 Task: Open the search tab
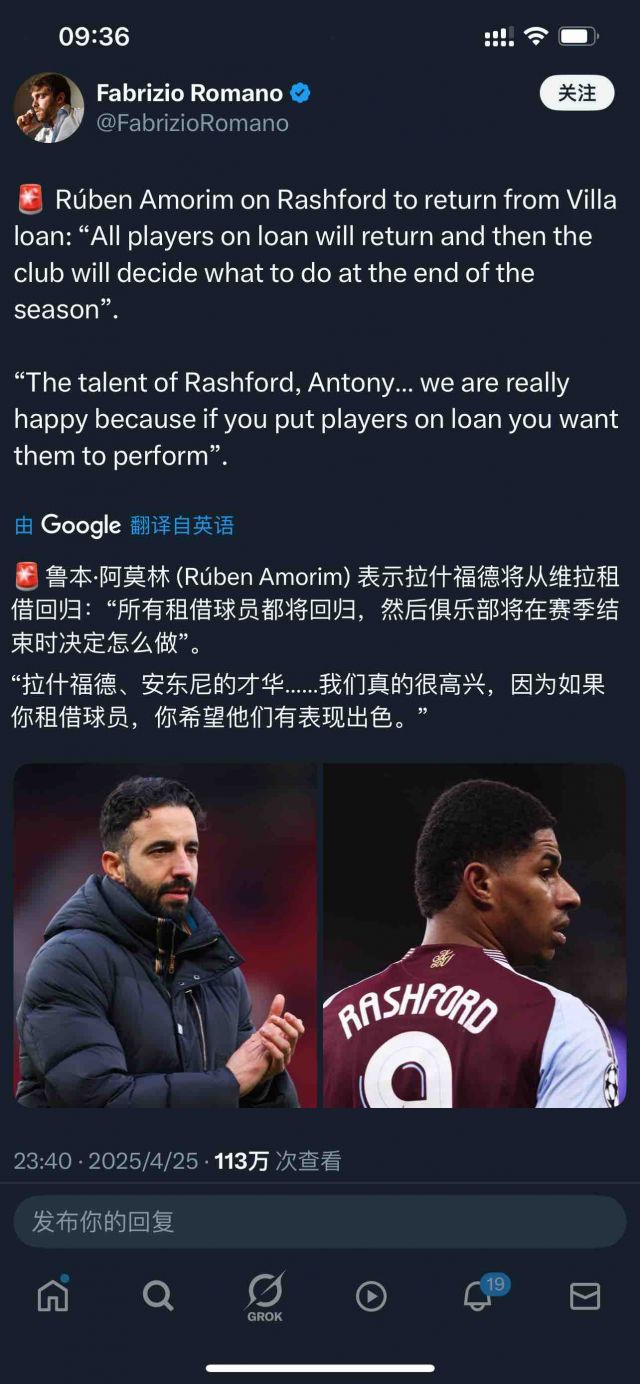pyautogui.click(x=158, y=1296)
